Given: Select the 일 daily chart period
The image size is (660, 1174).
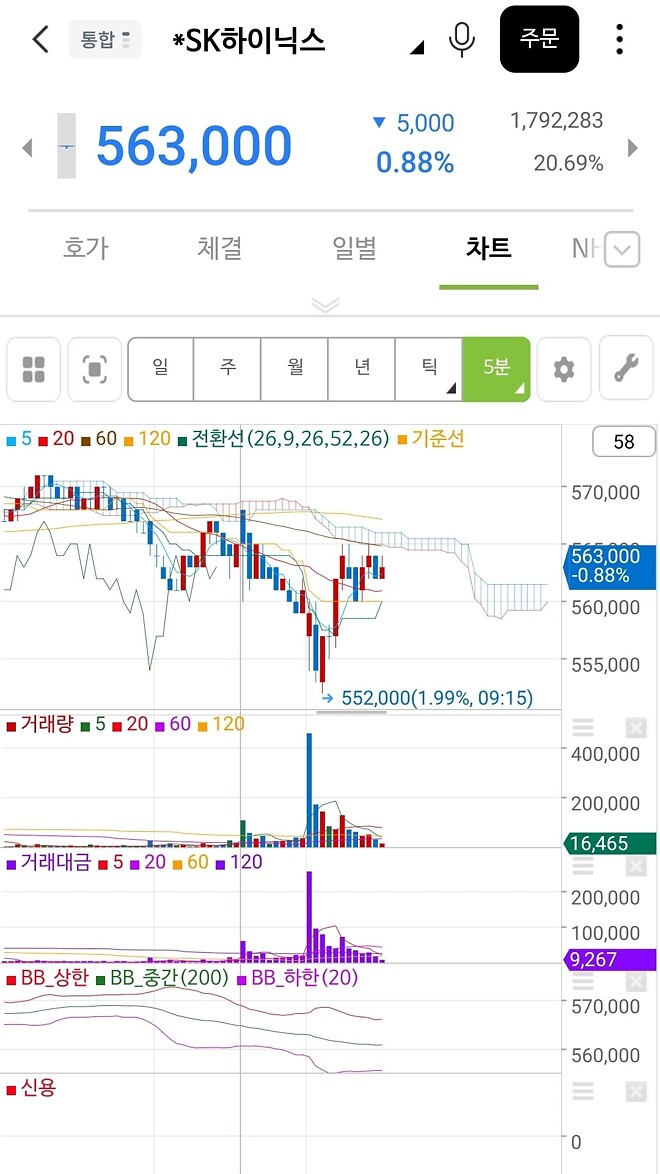Looking at the screenshot, I should 161,369.
